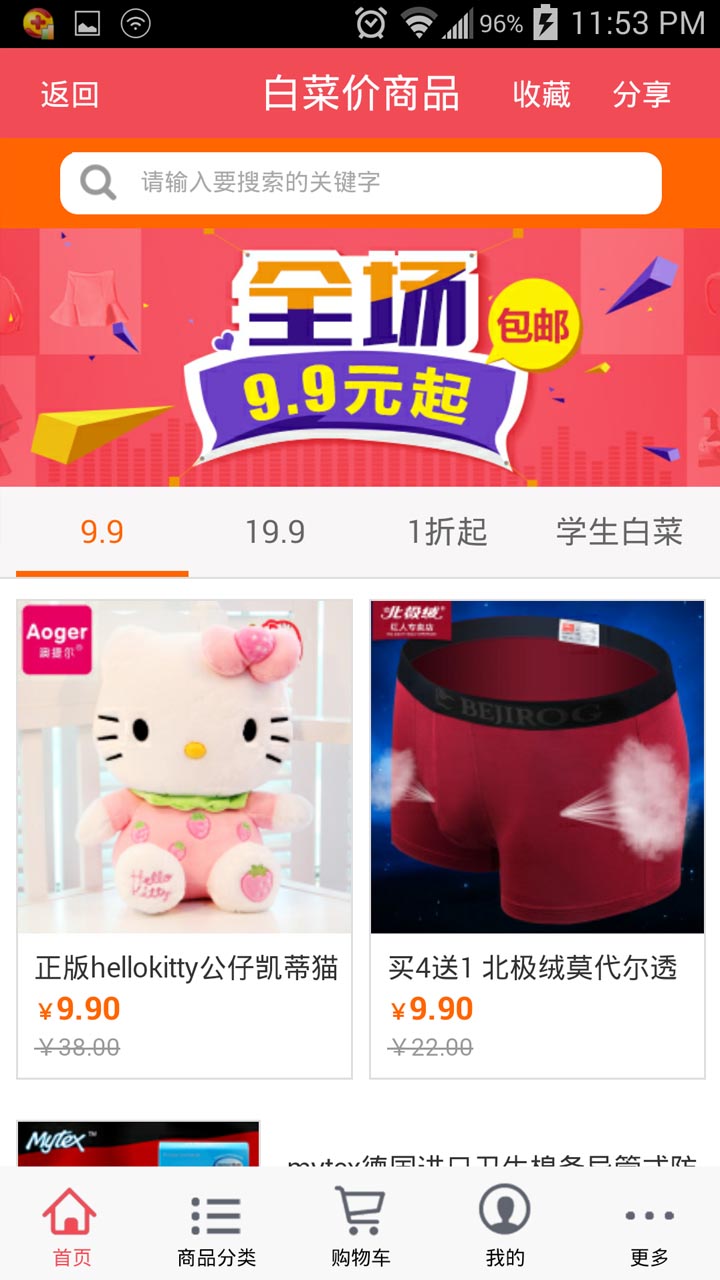This screenshot has height=1280, width=720.
Task: Open the hellokitty plush toy product card
Action: [x=185, y=838]
